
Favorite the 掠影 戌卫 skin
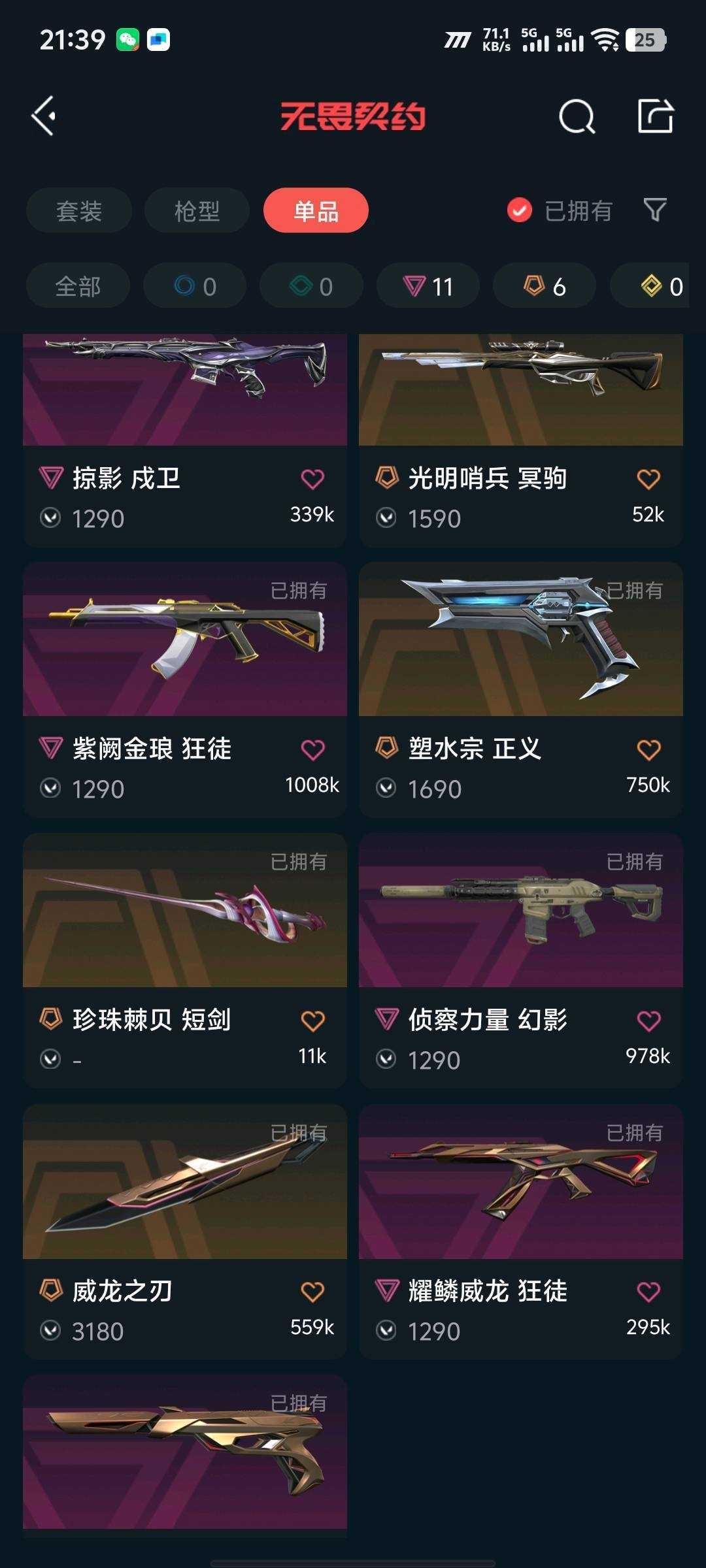[x=314, y=478]
